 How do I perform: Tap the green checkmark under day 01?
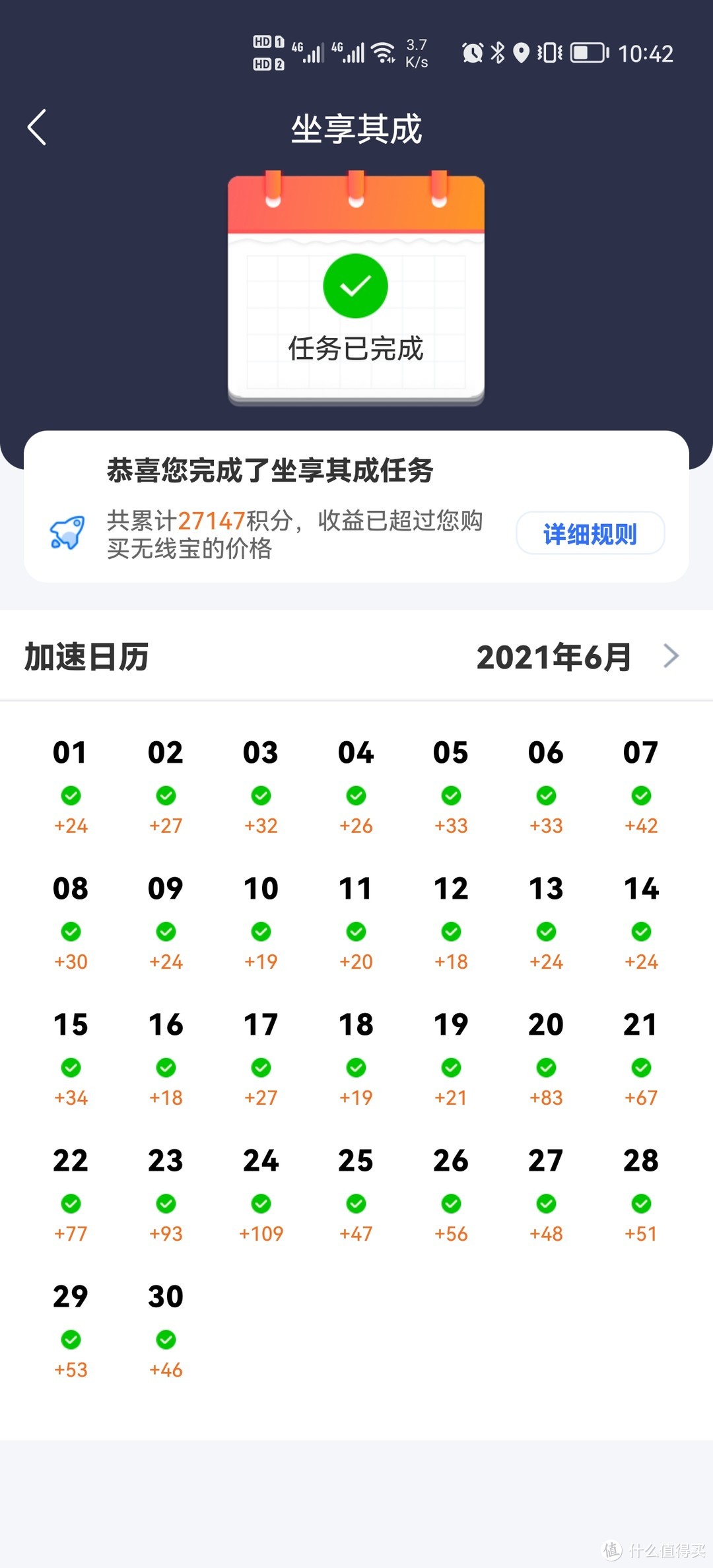tap(71, 796)
